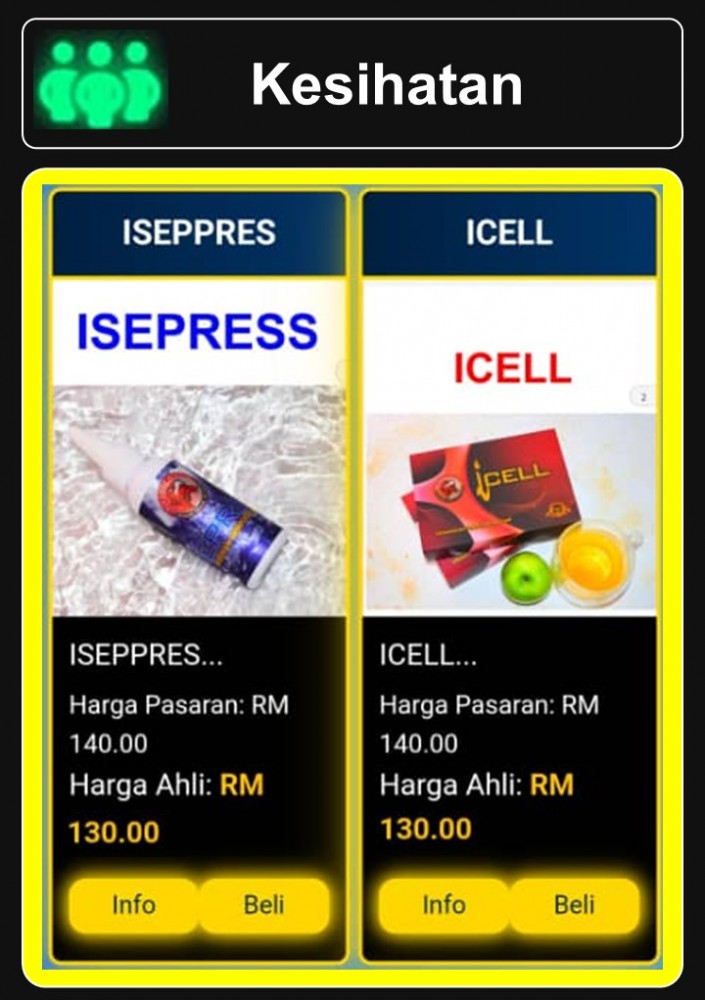Buy ICELL with the Beli button
The height and width of the screenshot is (1000, 705).
(574, 905)
